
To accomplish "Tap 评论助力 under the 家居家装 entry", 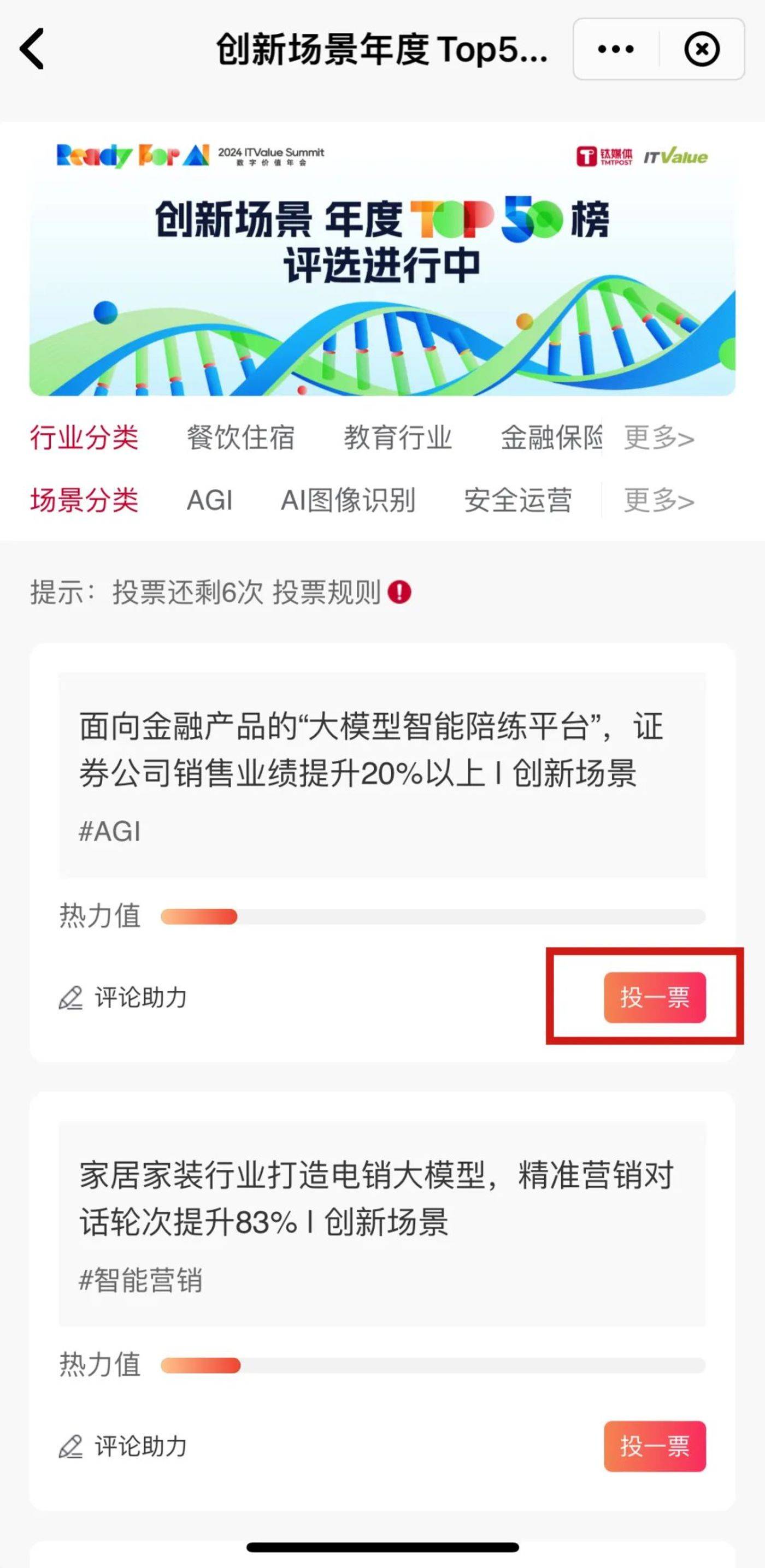I will 124,1446.
